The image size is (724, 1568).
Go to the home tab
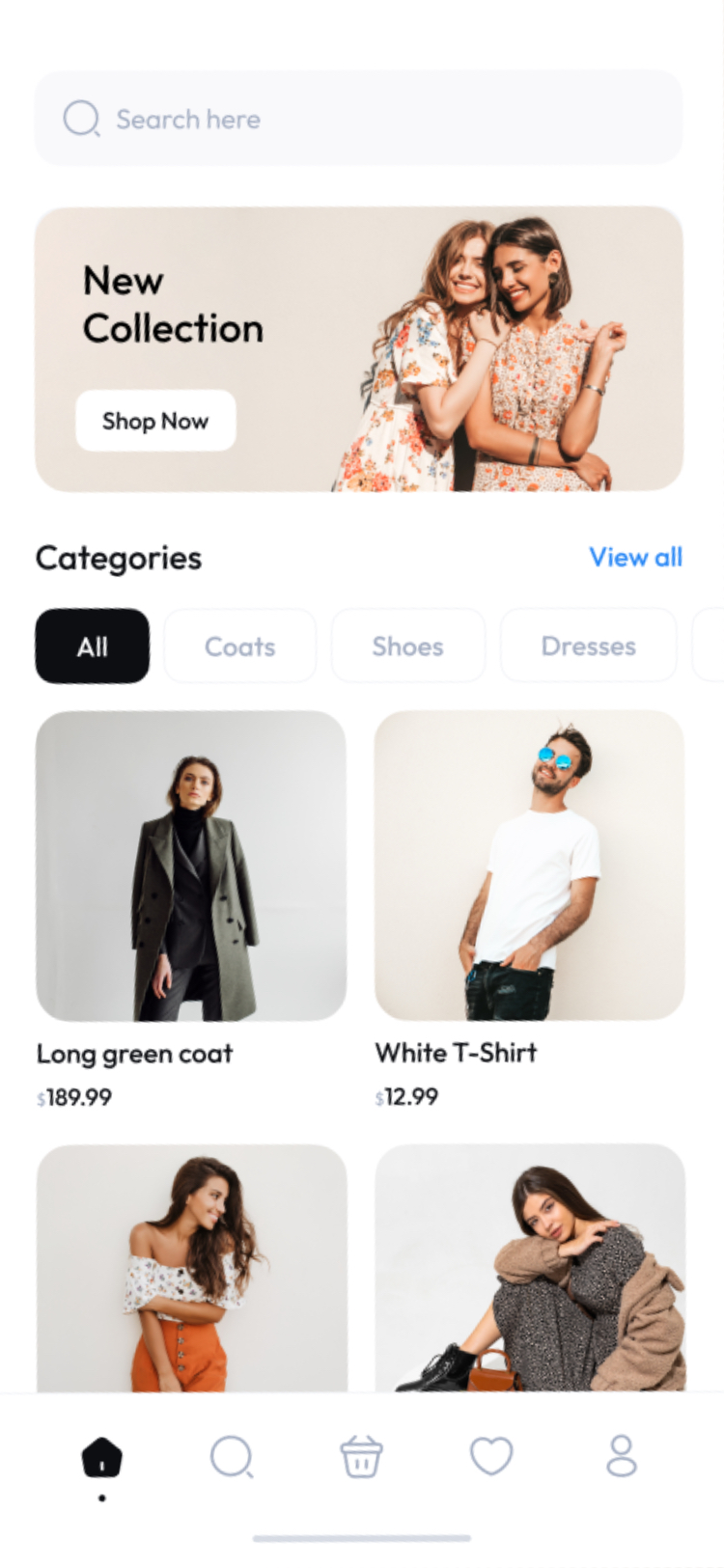pos(101,1457)
